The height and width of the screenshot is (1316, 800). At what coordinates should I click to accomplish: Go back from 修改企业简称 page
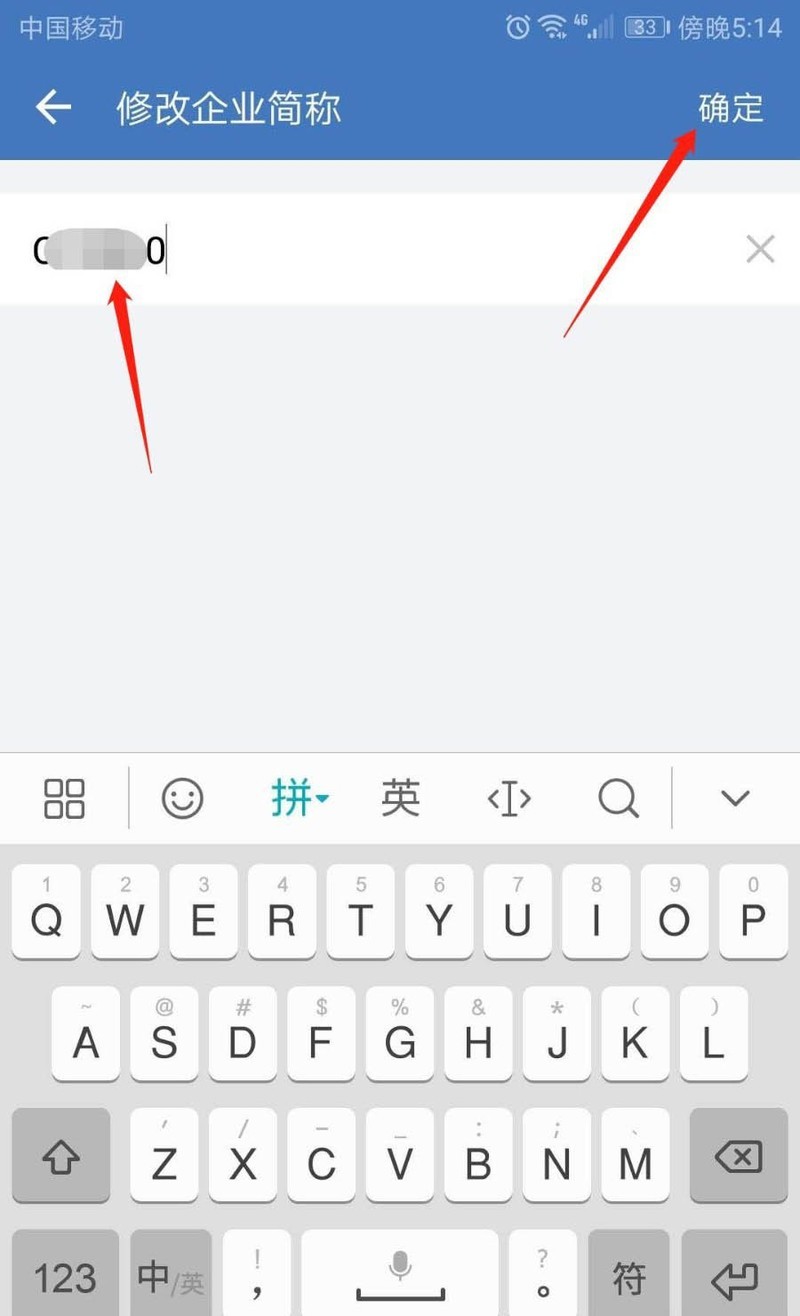click(x=54, y=107)
